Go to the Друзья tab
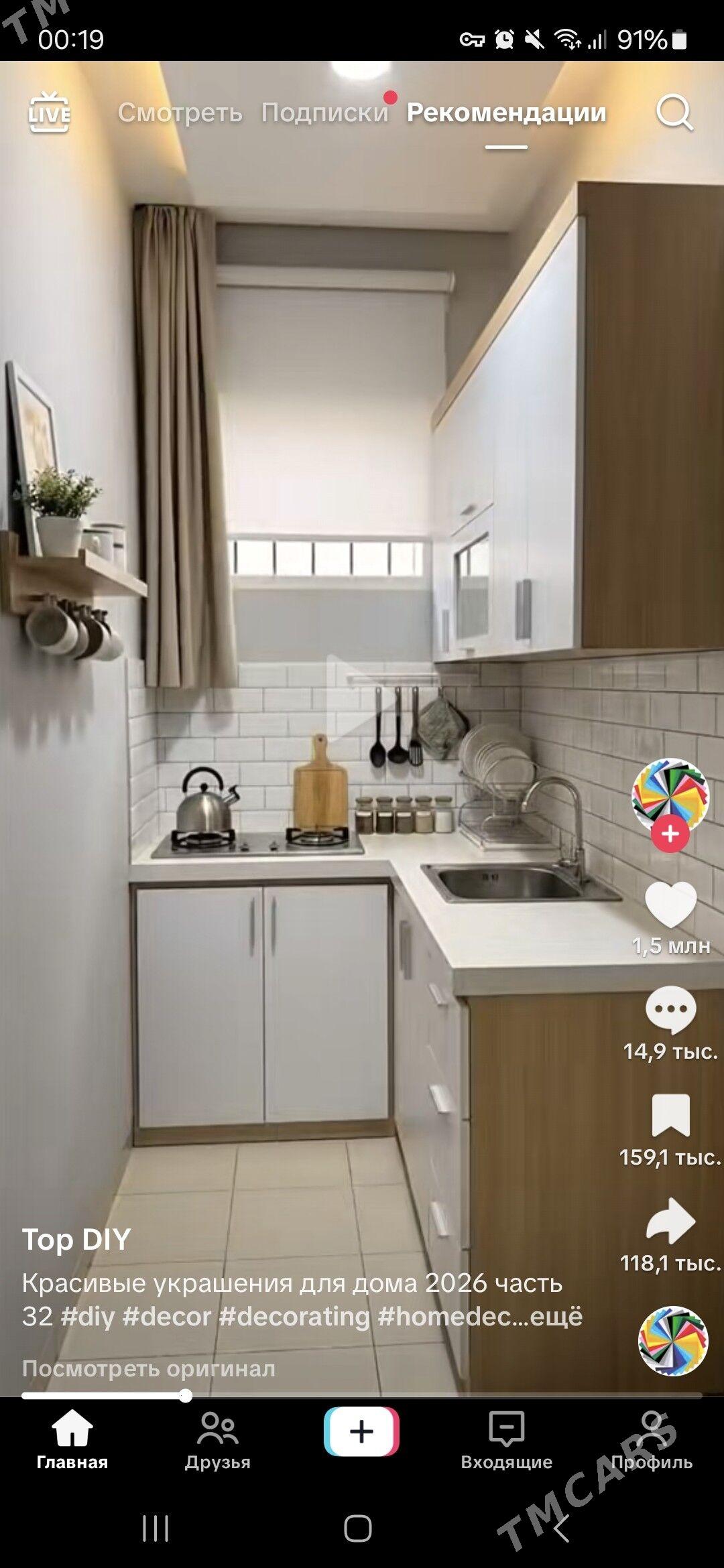Screen dimensions: 724x1568 [217, 1441]
